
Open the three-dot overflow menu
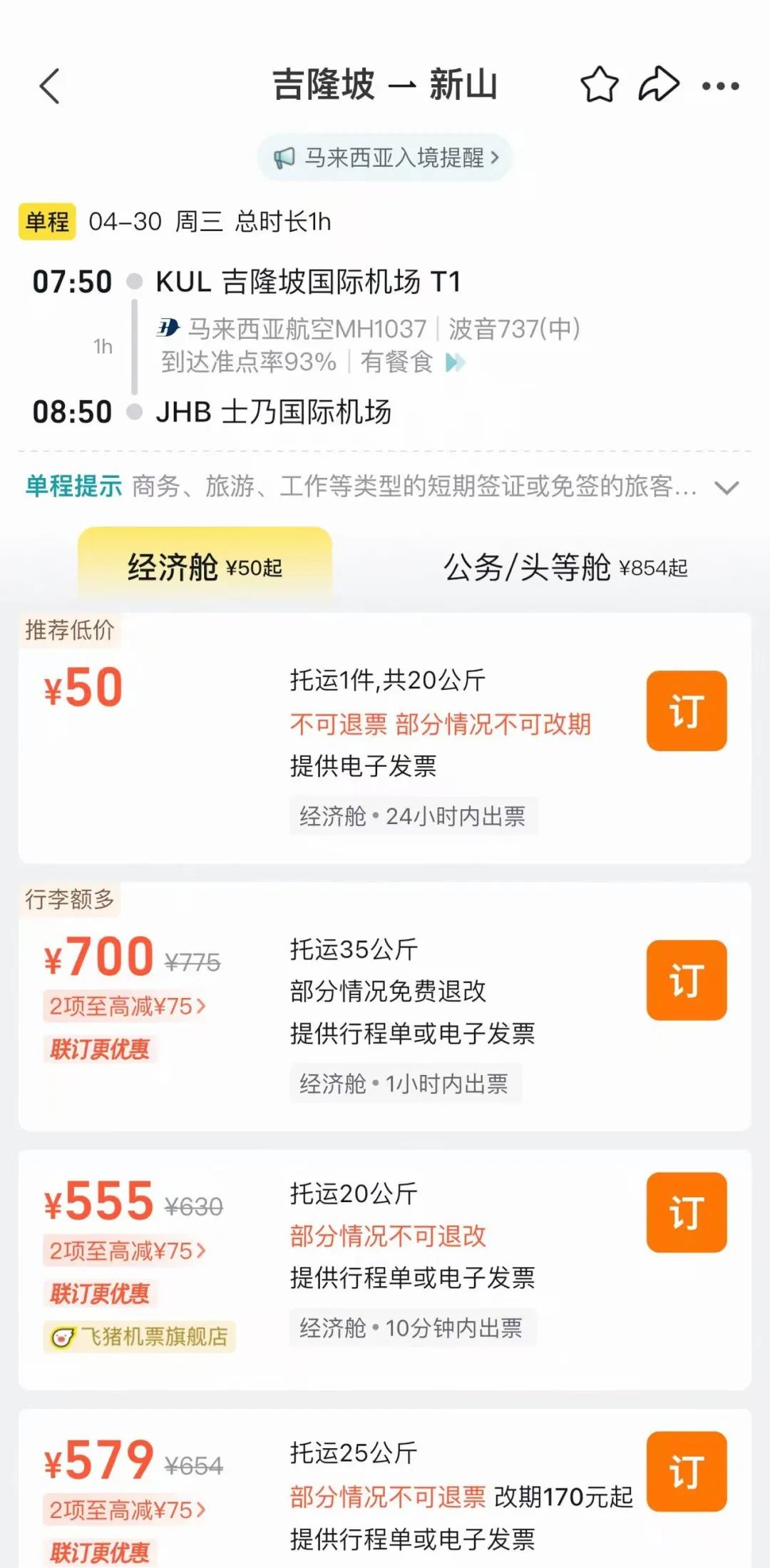720,86
